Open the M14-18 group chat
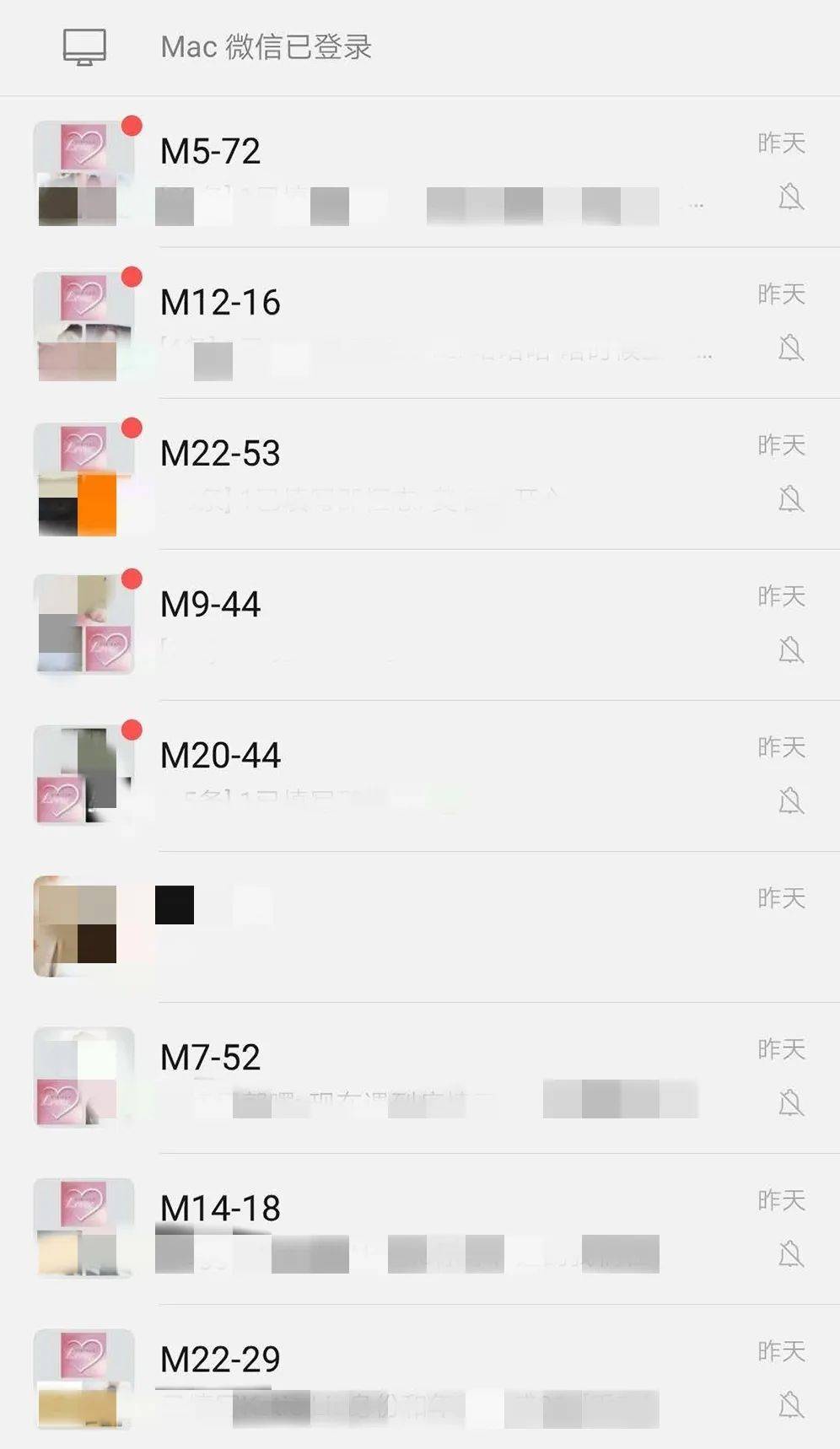 point(422,1229)
